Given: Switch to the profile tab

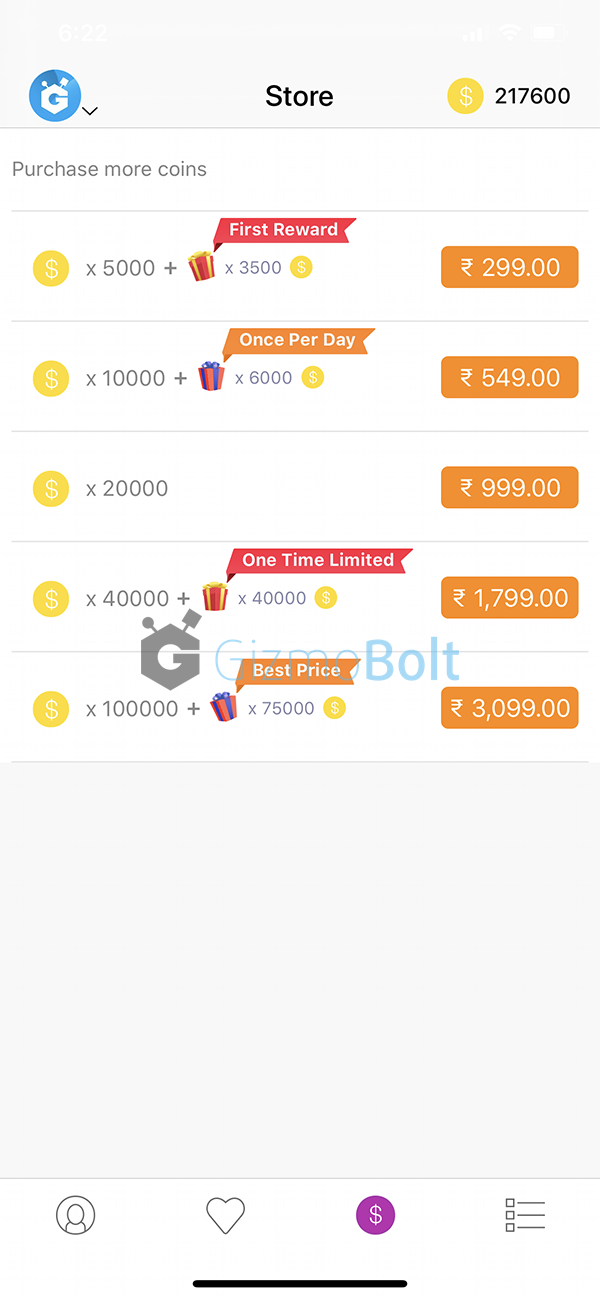Looking at the screenshot, I should tap(75, 1215).
